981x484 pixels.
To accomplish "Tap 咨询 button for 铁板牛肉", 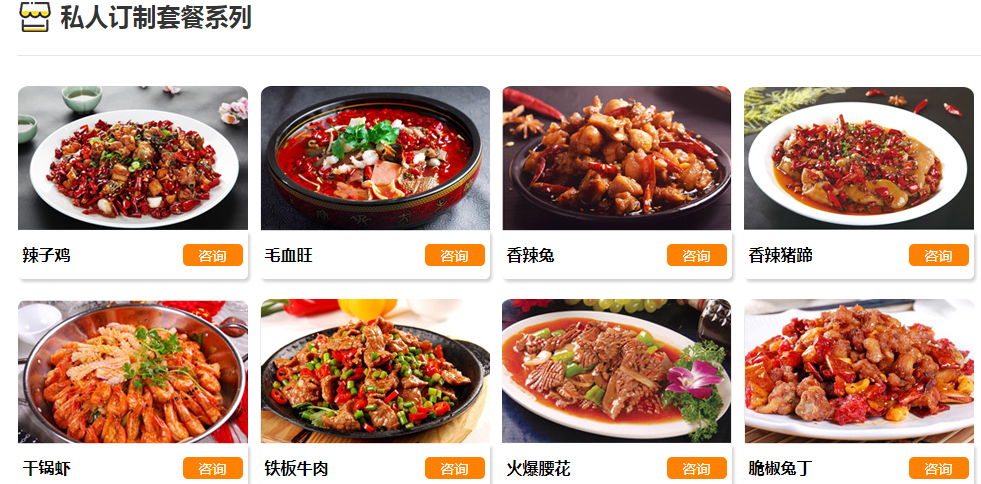I will pos(454,468).
